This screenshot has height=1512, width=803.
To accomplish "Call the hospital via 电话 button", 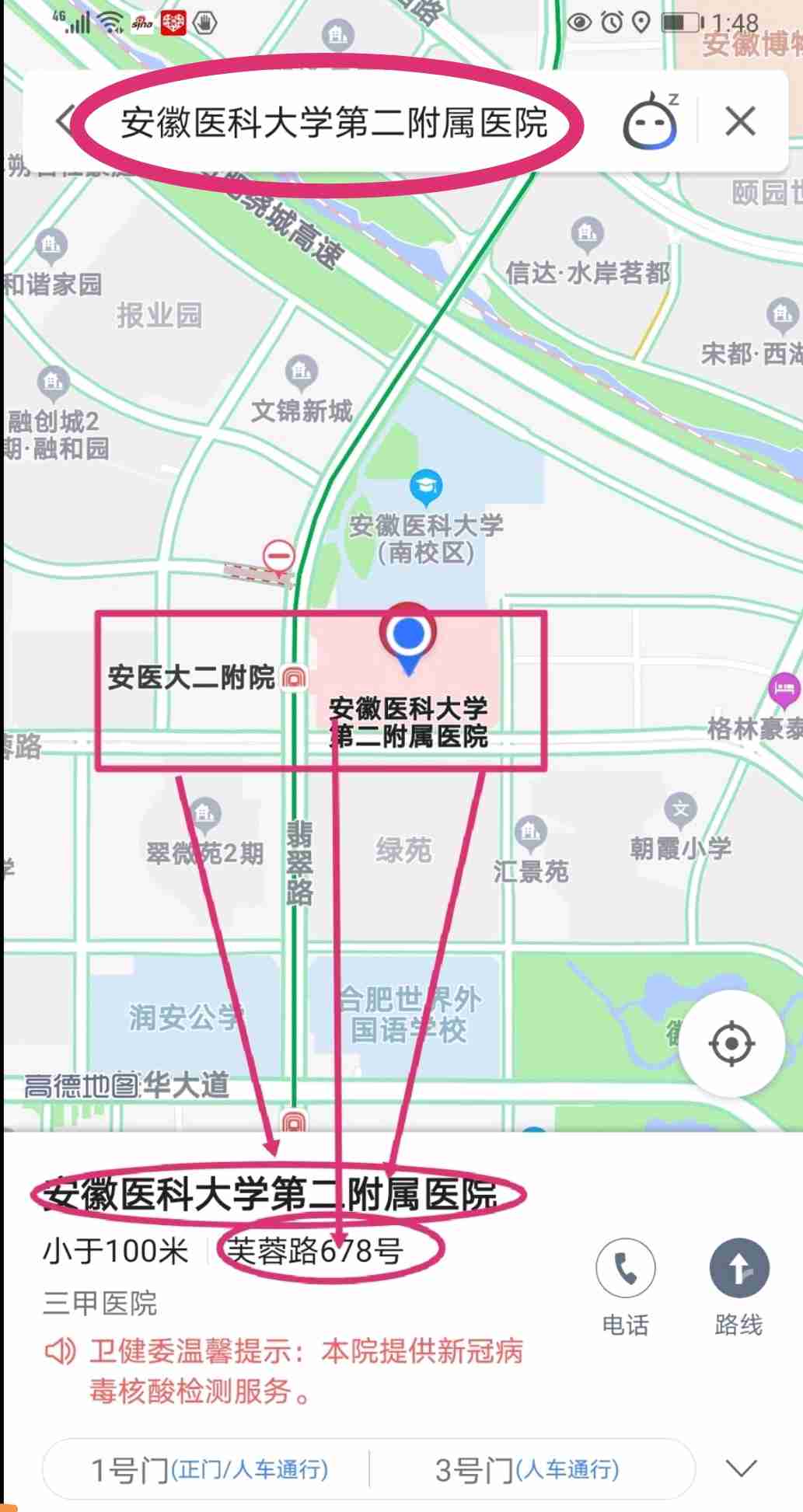I will click(626, 1269).
